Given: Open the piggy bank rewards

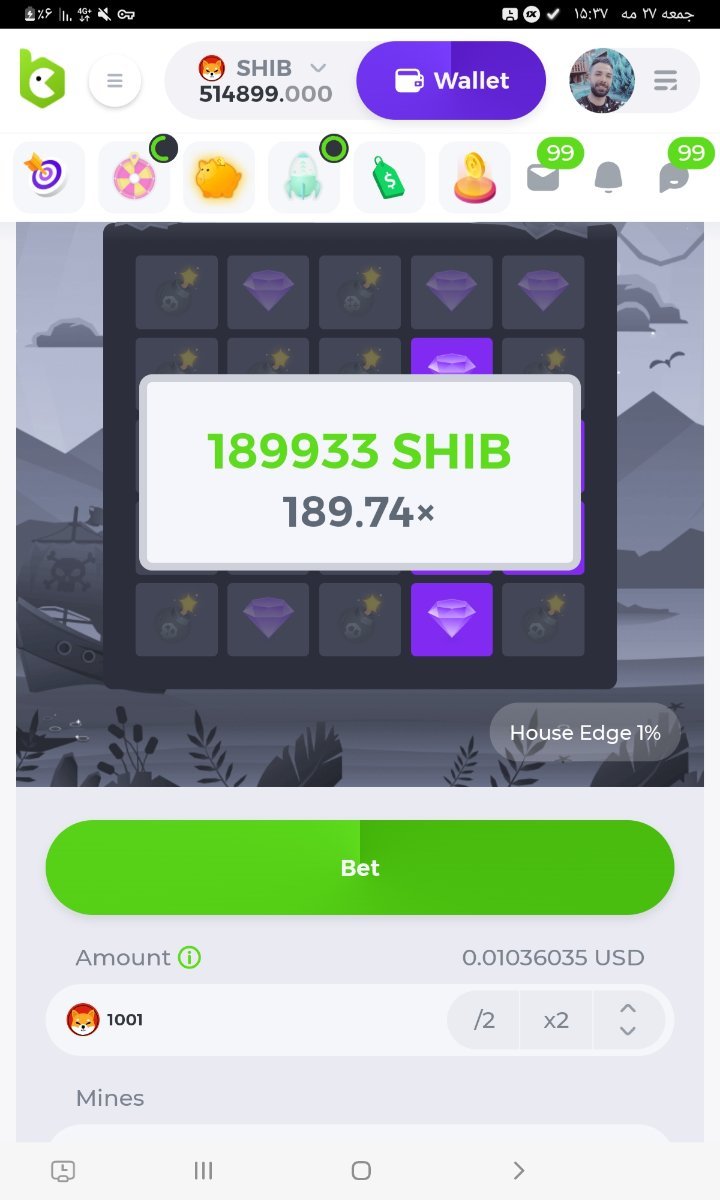Looking at the screenshot, I should 219,177.
